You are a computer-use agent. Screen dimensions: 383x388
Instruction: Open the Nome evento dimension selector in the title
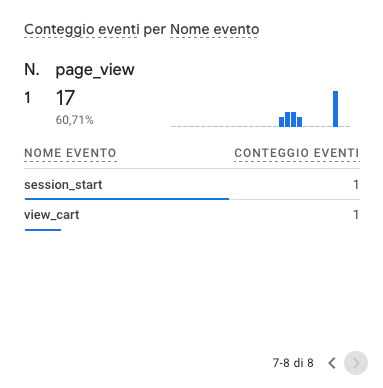(x=214, y=29)
